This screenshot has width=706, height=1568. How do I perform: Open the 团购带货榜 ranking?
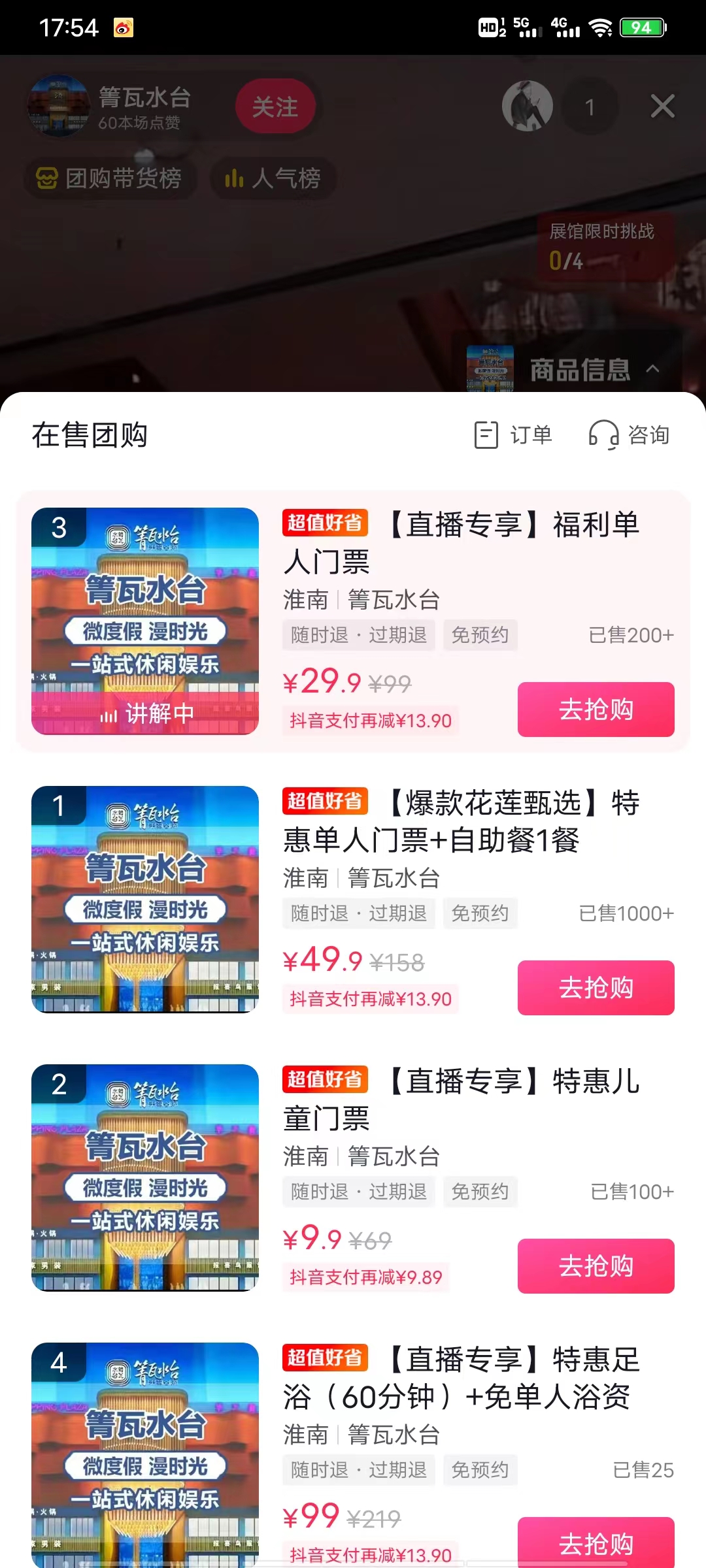110,178
